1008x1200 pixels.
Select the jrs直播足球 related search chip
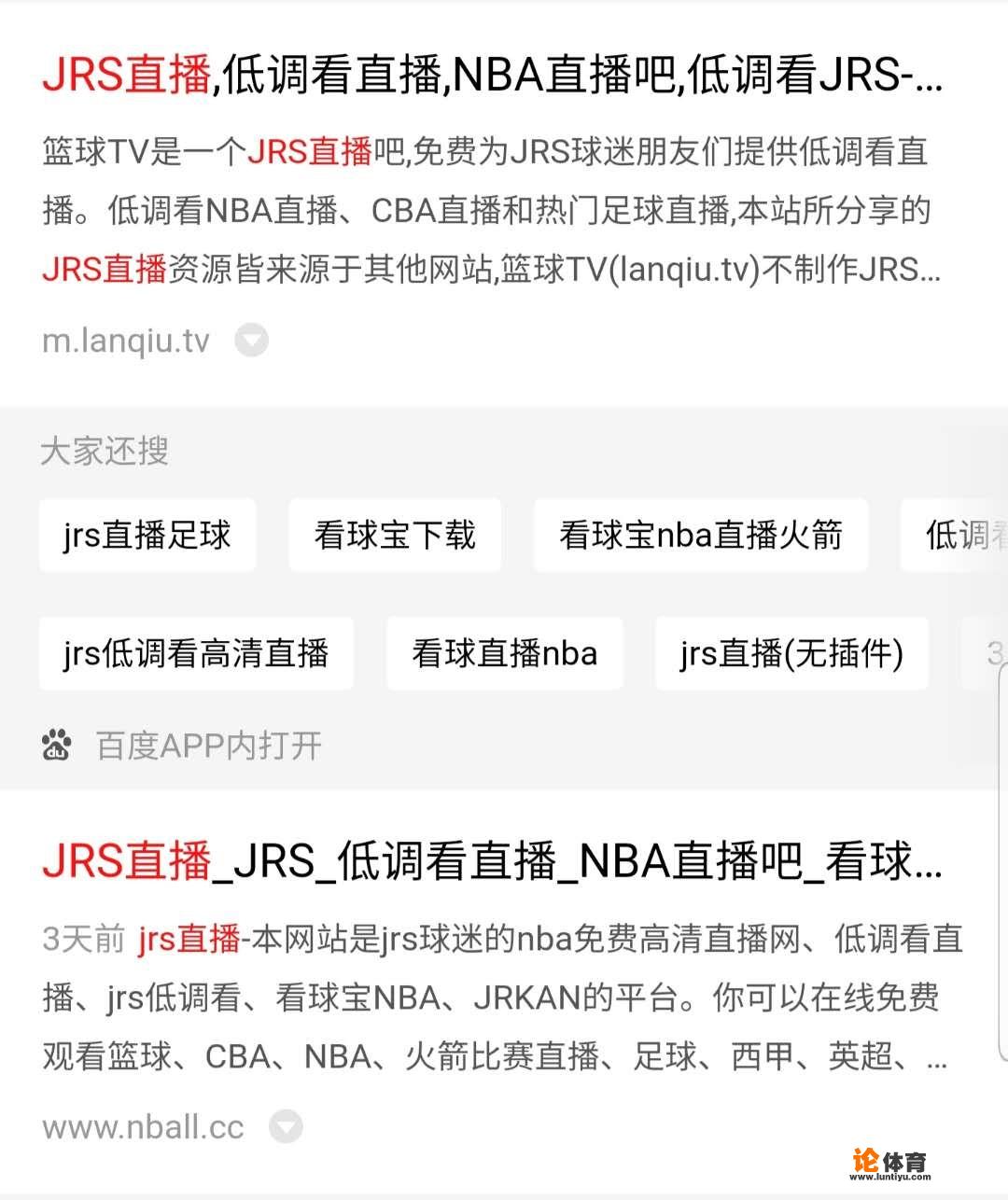pos(147,535)
